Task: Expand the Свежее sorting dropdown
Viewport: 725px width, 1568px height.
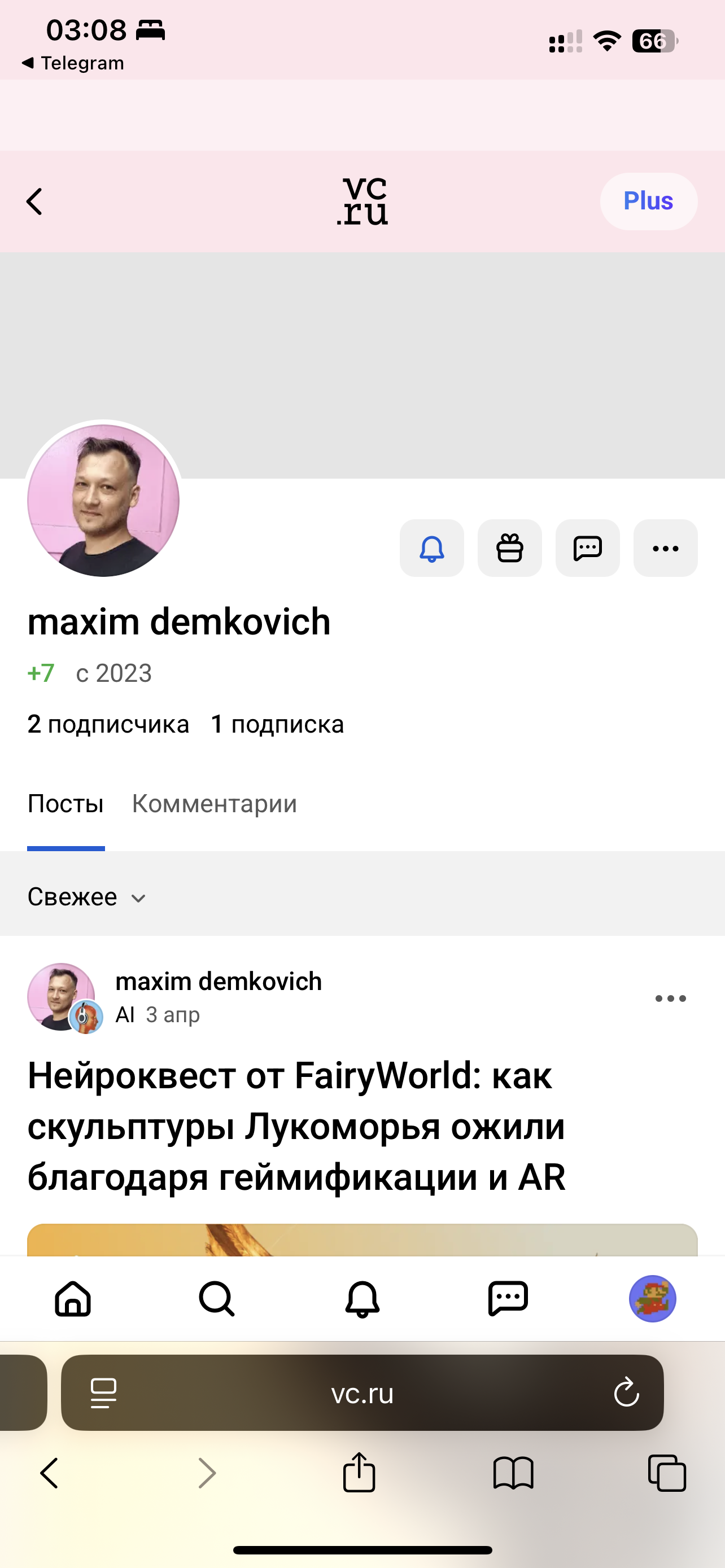Action: point(86,897)
